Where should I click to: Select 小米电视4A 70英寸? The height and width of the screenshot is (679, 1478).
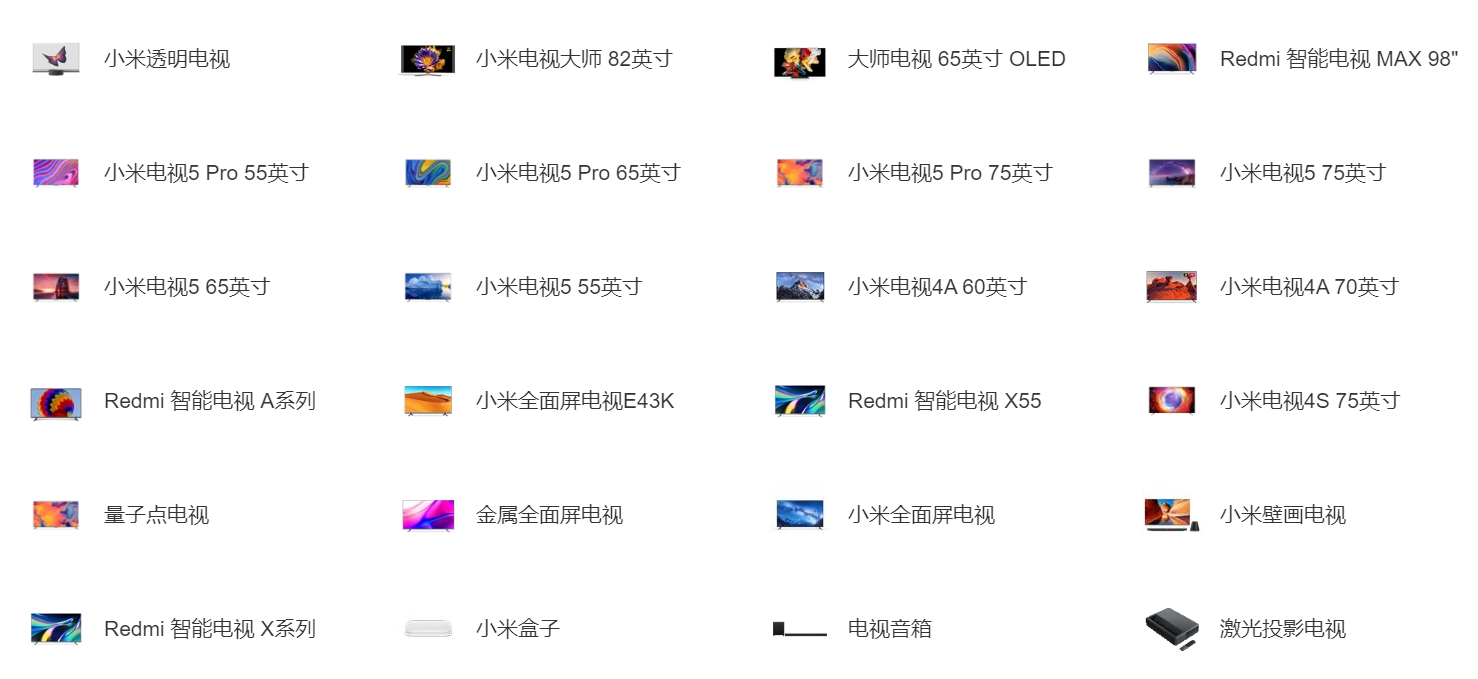pyautogui.click(x=1308, y=287)
